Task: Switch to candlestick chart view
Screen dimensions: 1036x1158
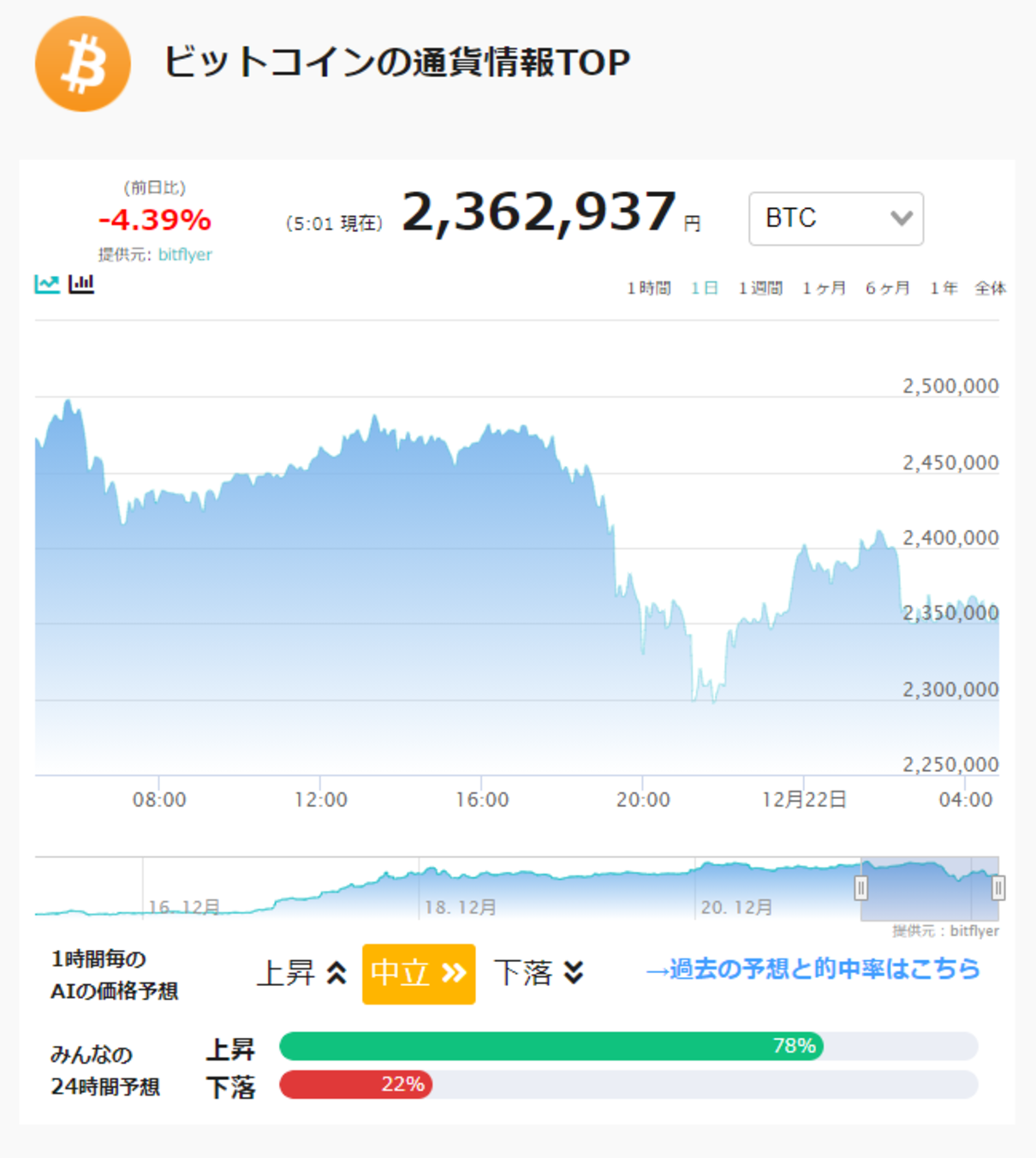Action: pos(81,284)
